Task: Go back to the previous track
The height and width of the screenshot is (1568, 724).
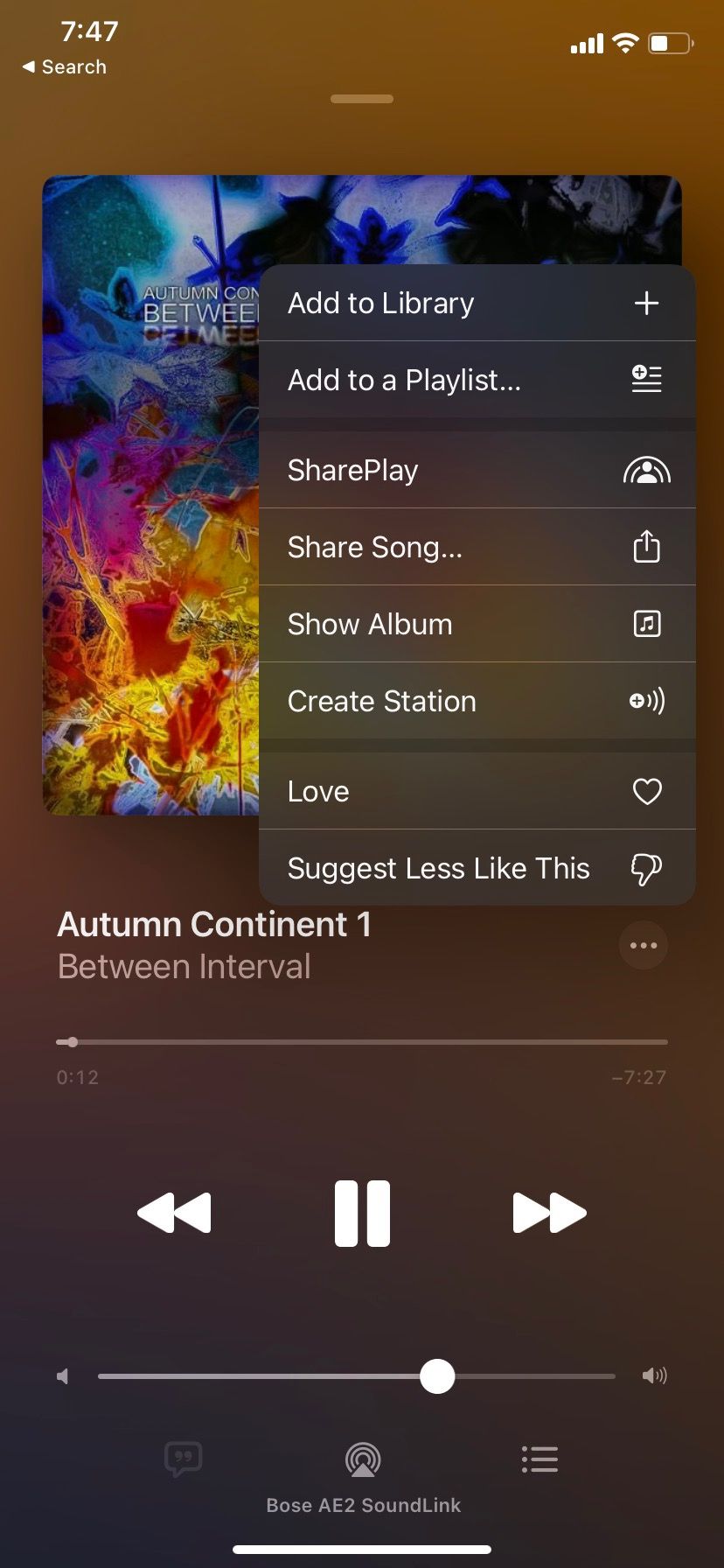Action: pyautogui.click(x=175, y=1213)
